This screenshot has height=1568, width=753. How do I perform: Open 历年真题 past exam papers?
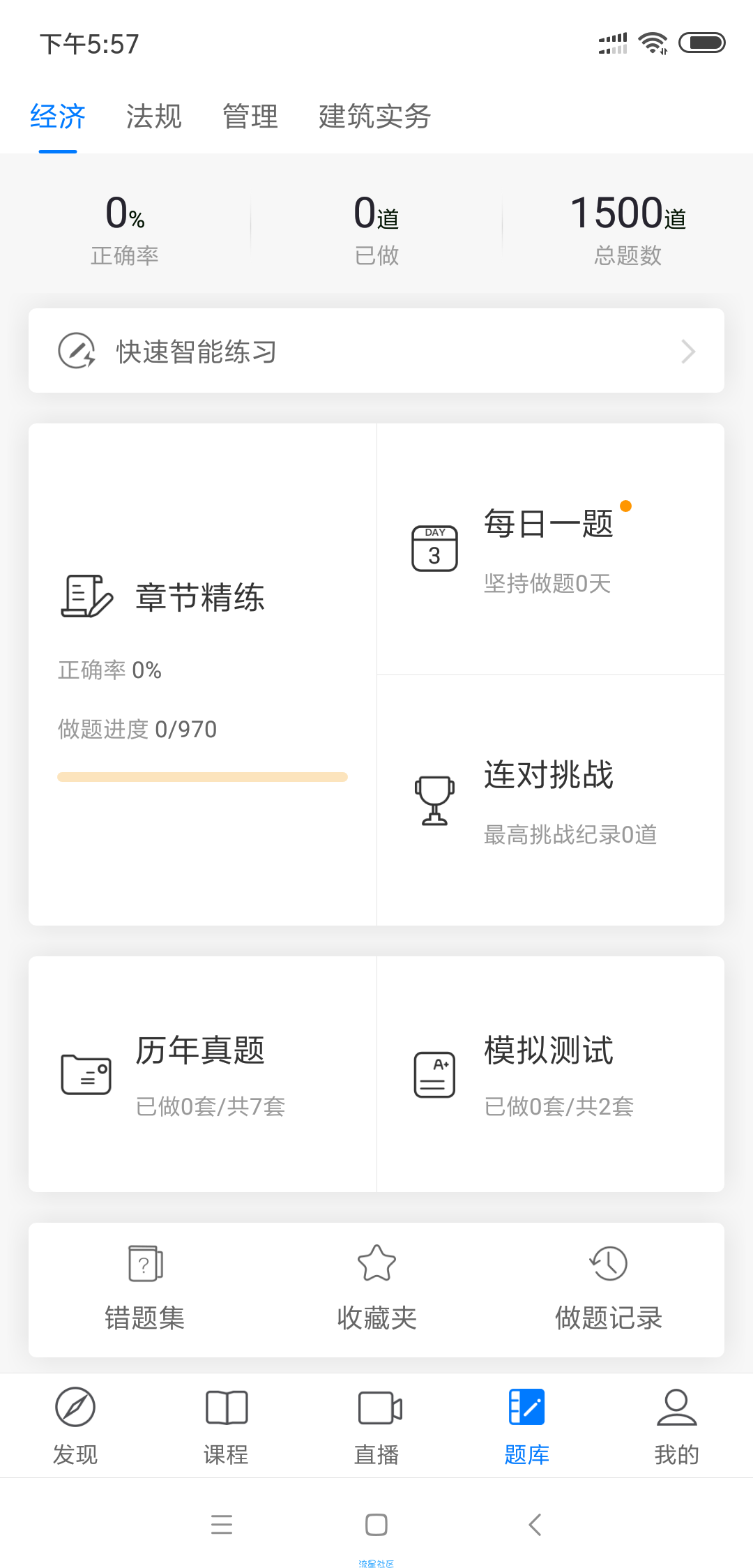[x=202, y=1074]
